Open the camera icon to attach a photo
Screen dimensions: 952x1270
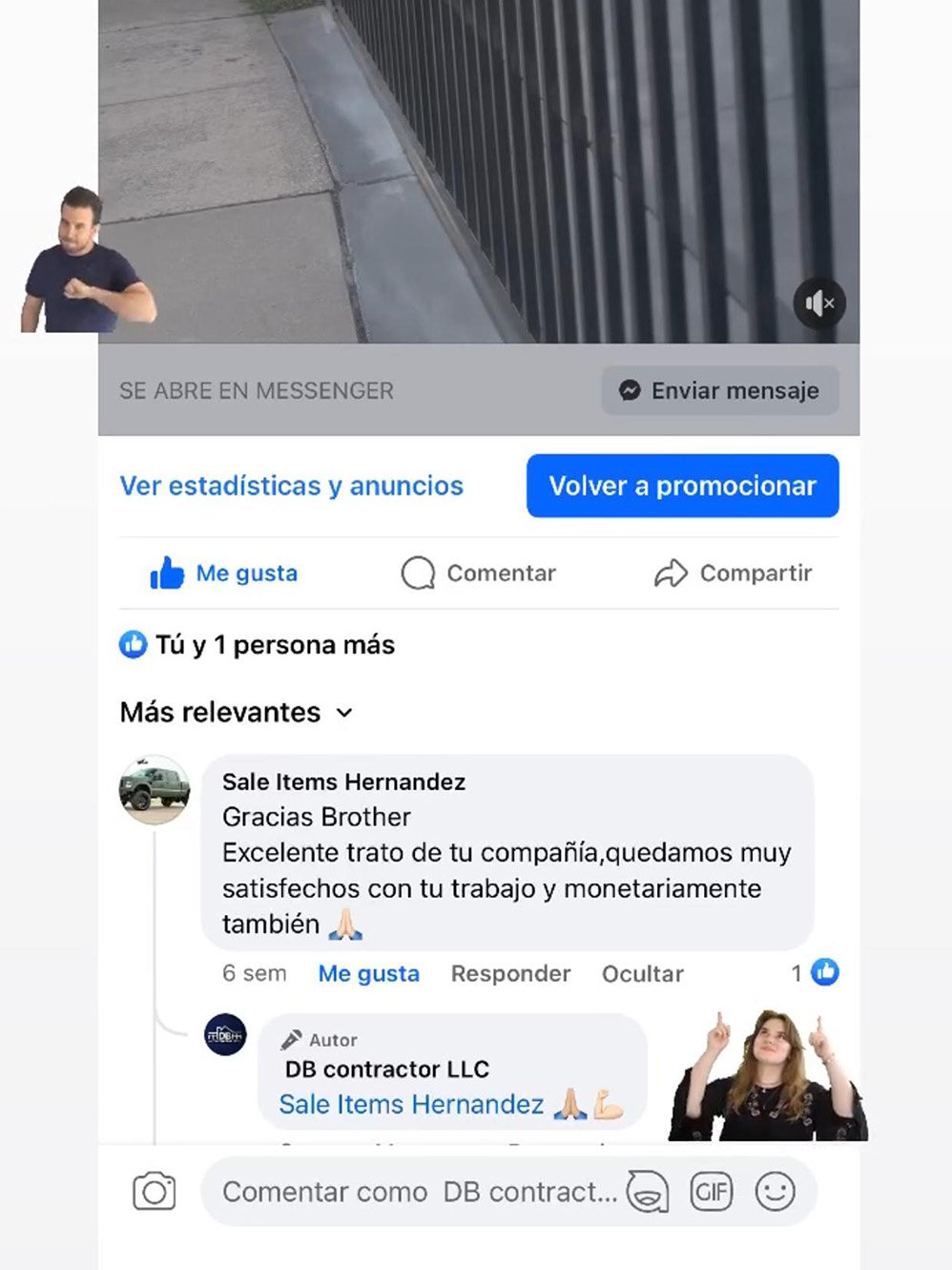[154, 1192]
